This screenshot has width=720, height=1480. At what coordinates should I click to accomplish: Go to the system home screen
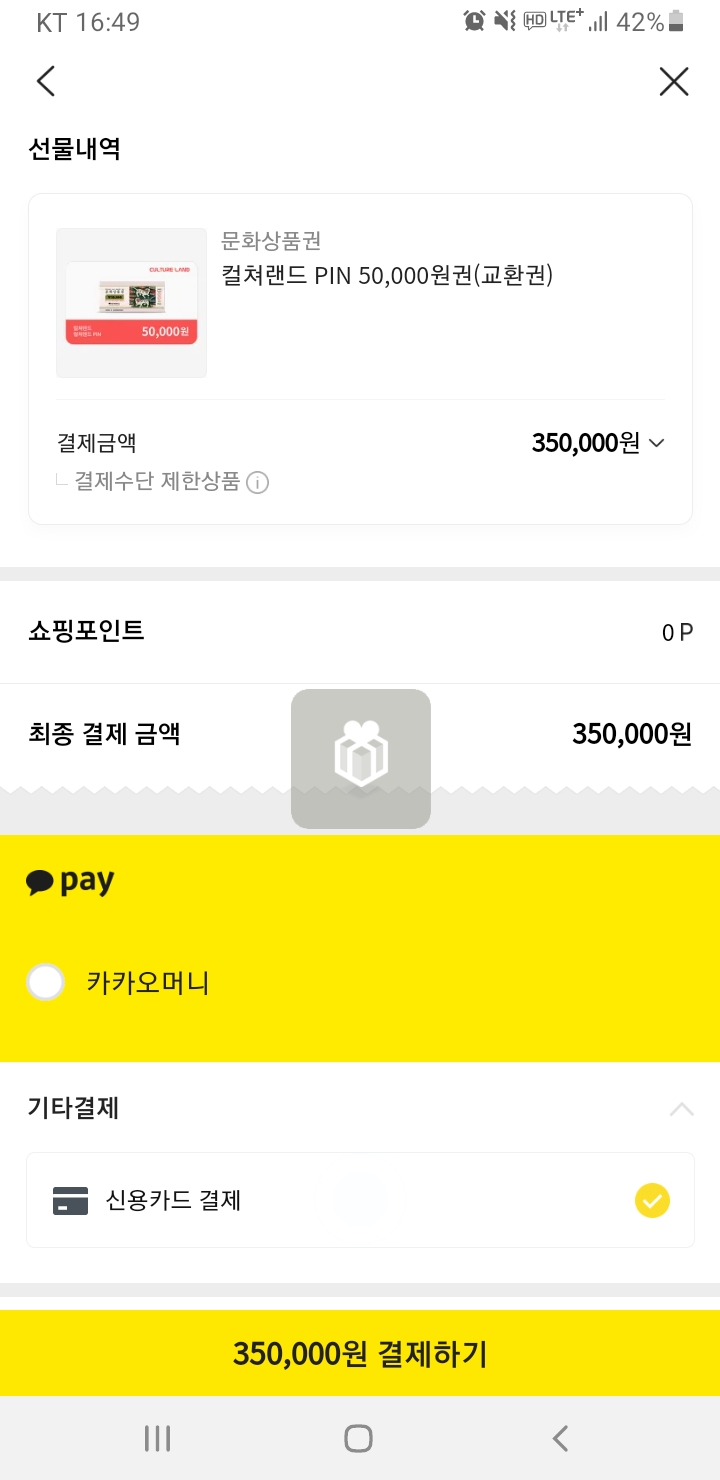358,1438
